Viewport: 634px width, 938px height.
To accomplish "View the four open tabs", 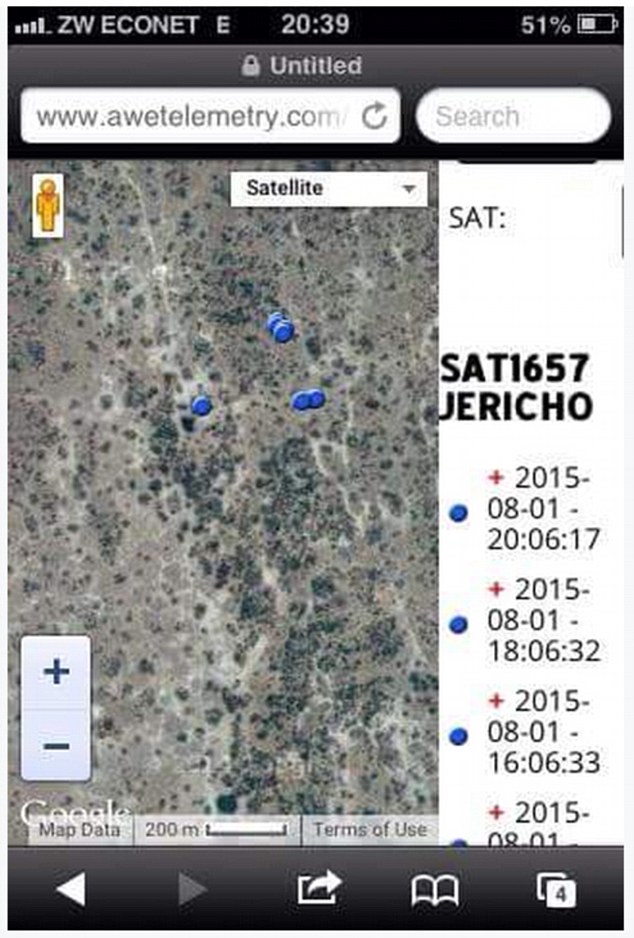I will [x=558, y=889].
